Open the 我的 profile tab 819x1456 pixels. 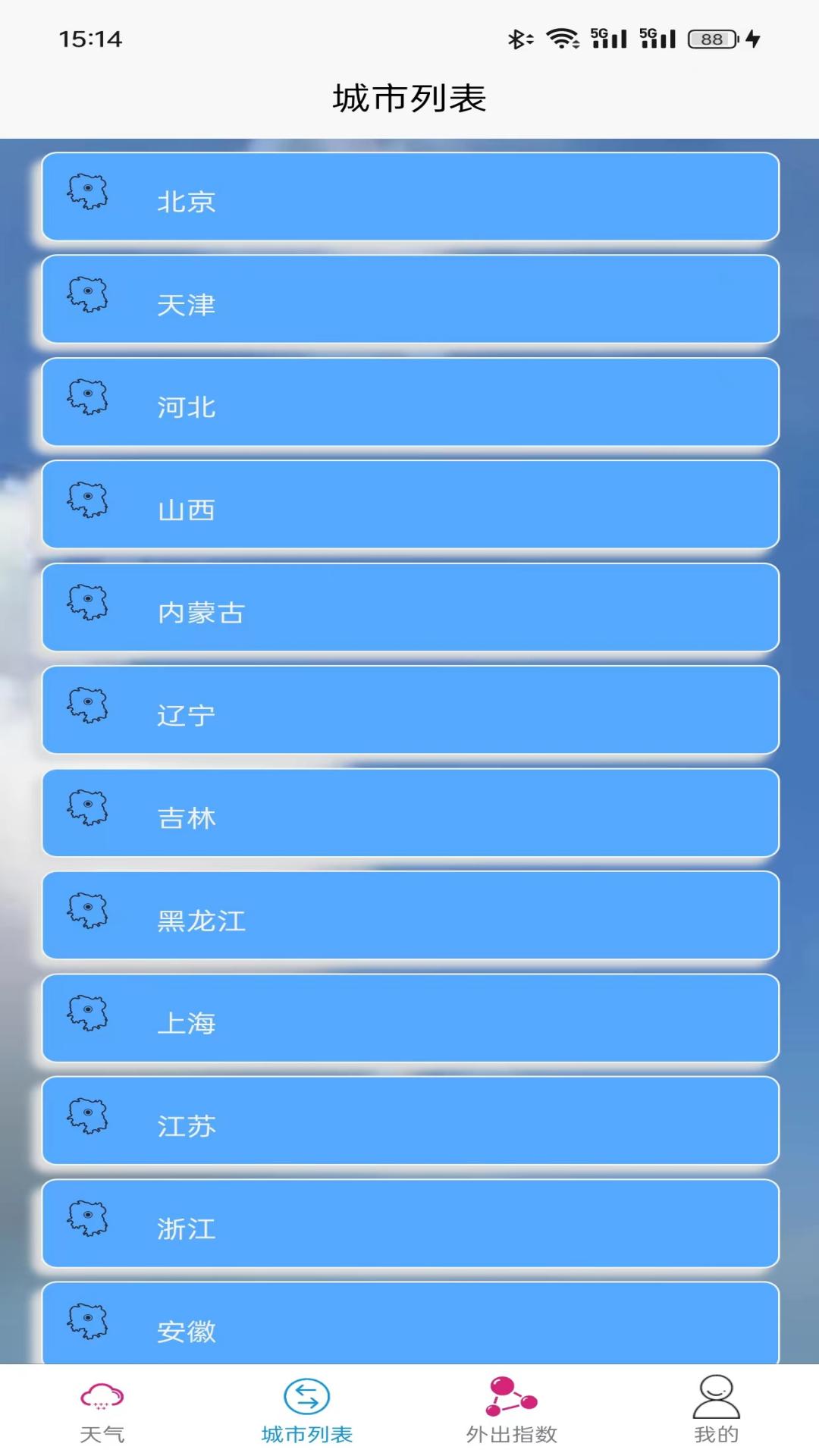coord(716,1411)
